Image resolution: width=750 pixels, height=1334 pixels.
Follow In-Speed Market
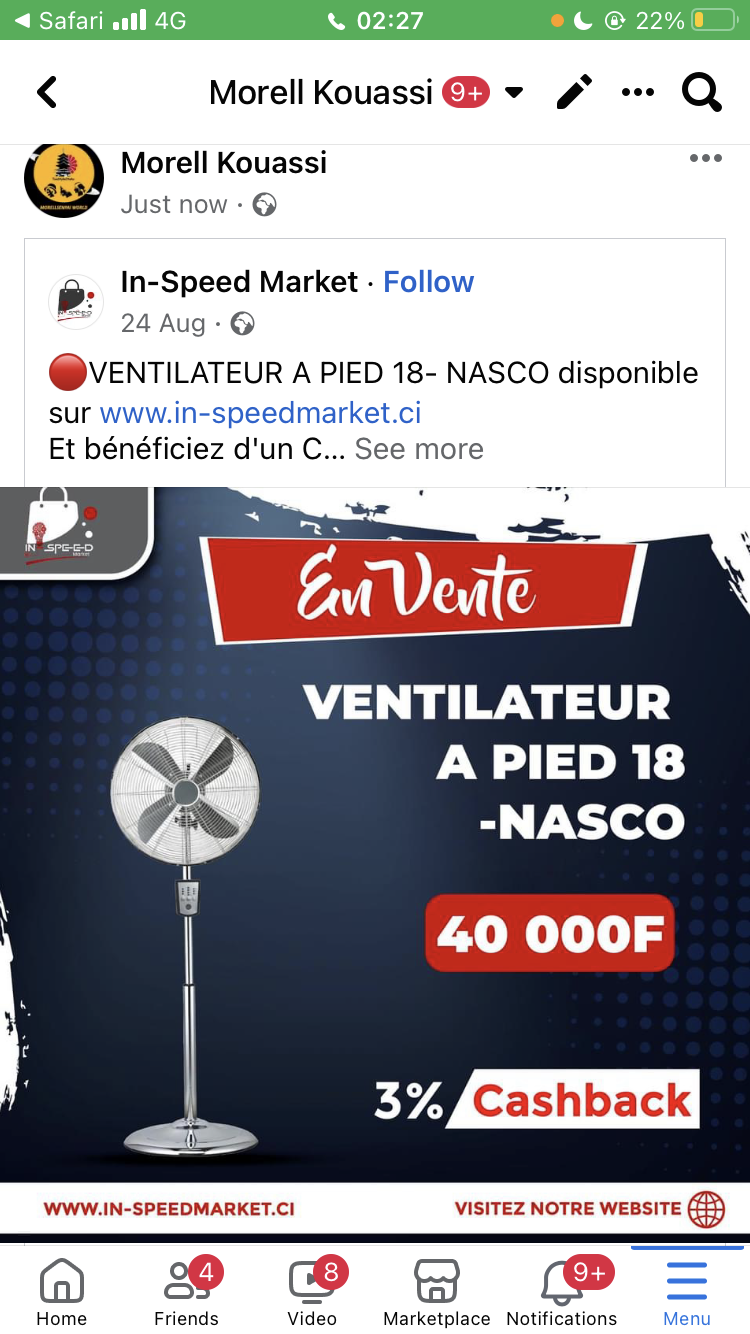click(x=428, y=282)
